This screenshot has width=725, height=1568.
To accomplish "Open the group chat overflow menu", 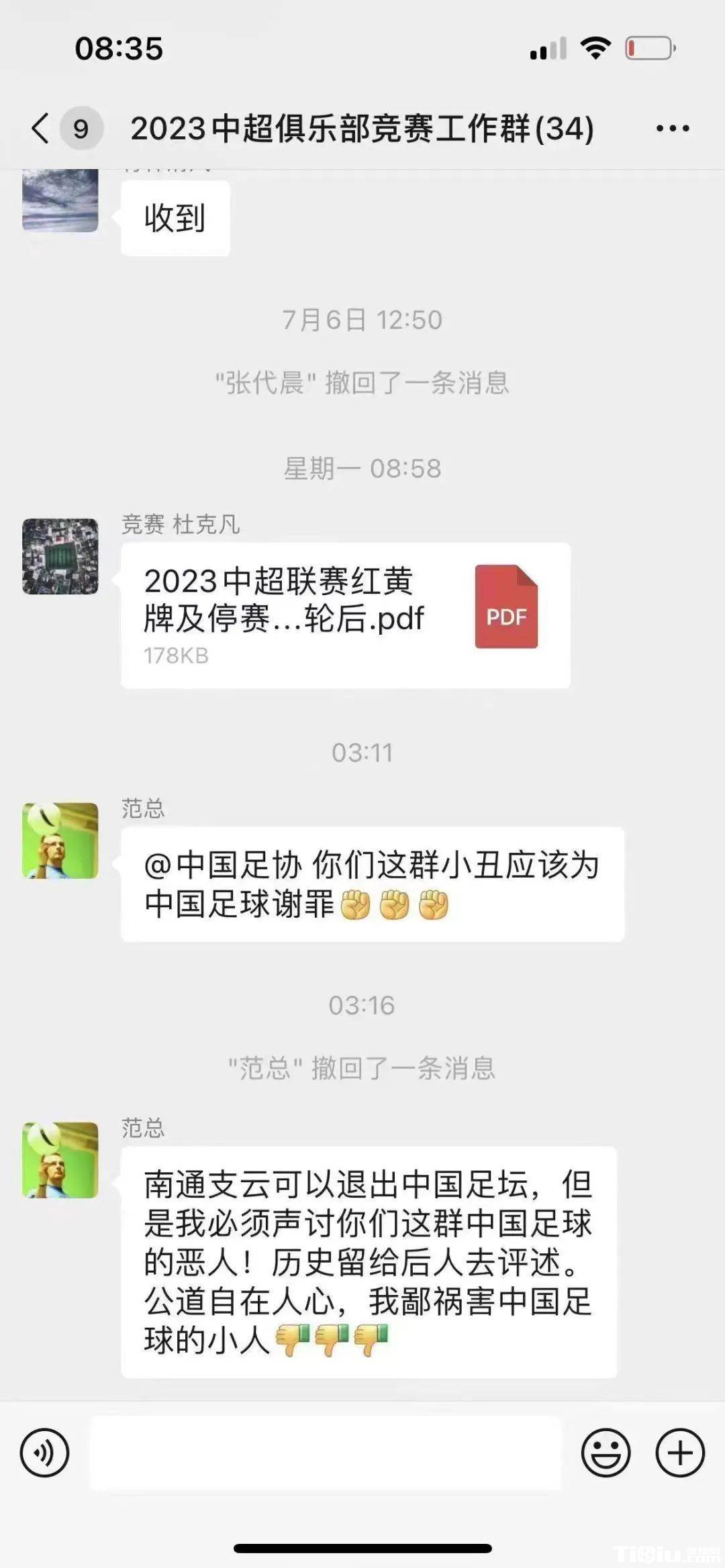I will click(x=672, y=128).
